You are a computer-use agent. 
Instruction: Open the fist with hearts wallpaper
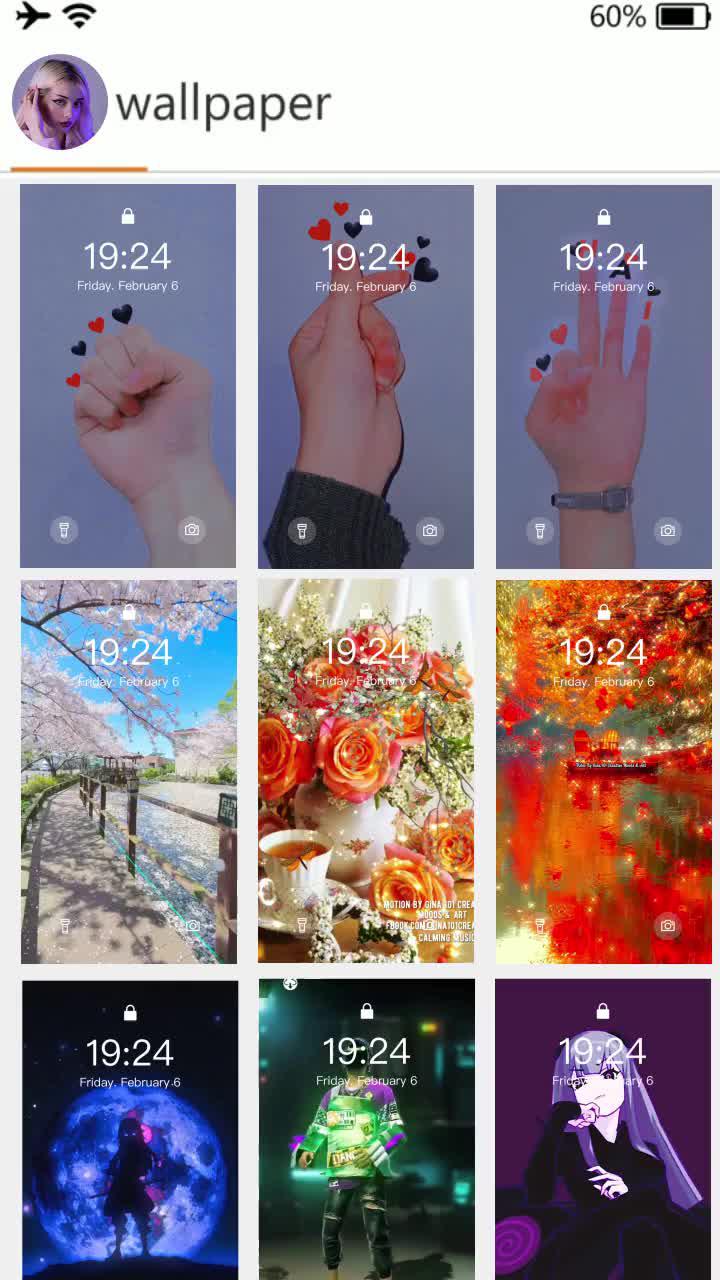click(128, 376)
